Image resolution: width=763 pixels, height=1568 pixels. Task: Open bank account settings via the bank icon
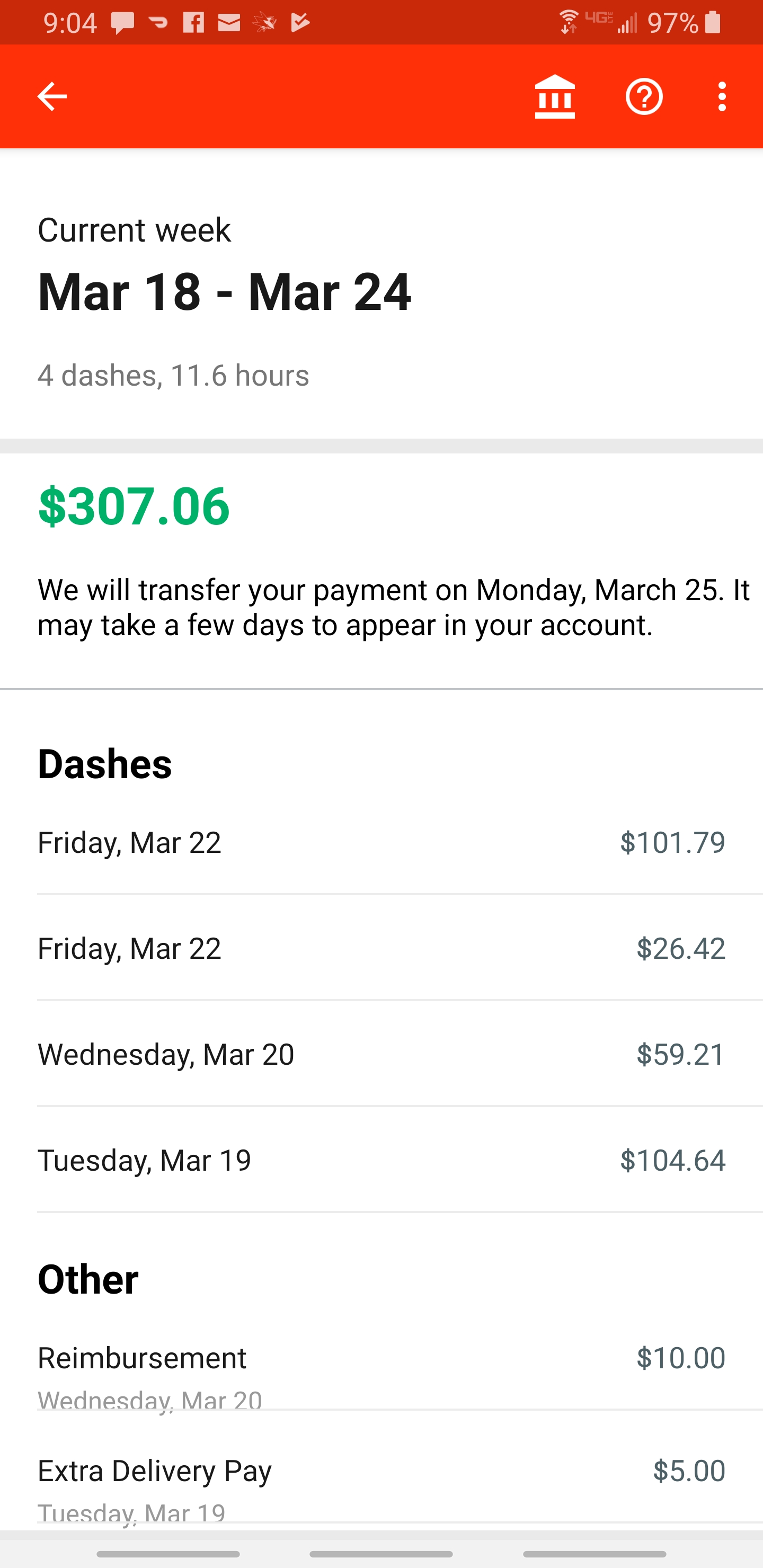pyautogui.click(x=555, y=96)
